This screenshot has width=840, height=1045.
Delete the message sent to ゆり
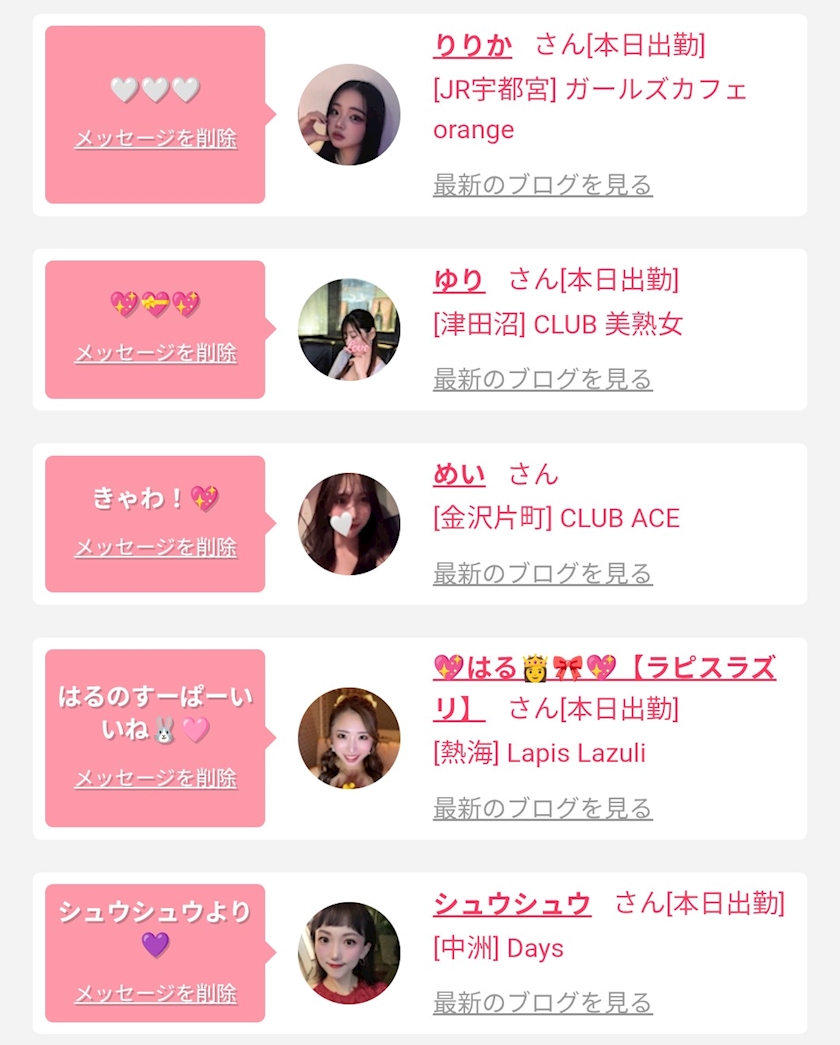[x=156, y=353]
